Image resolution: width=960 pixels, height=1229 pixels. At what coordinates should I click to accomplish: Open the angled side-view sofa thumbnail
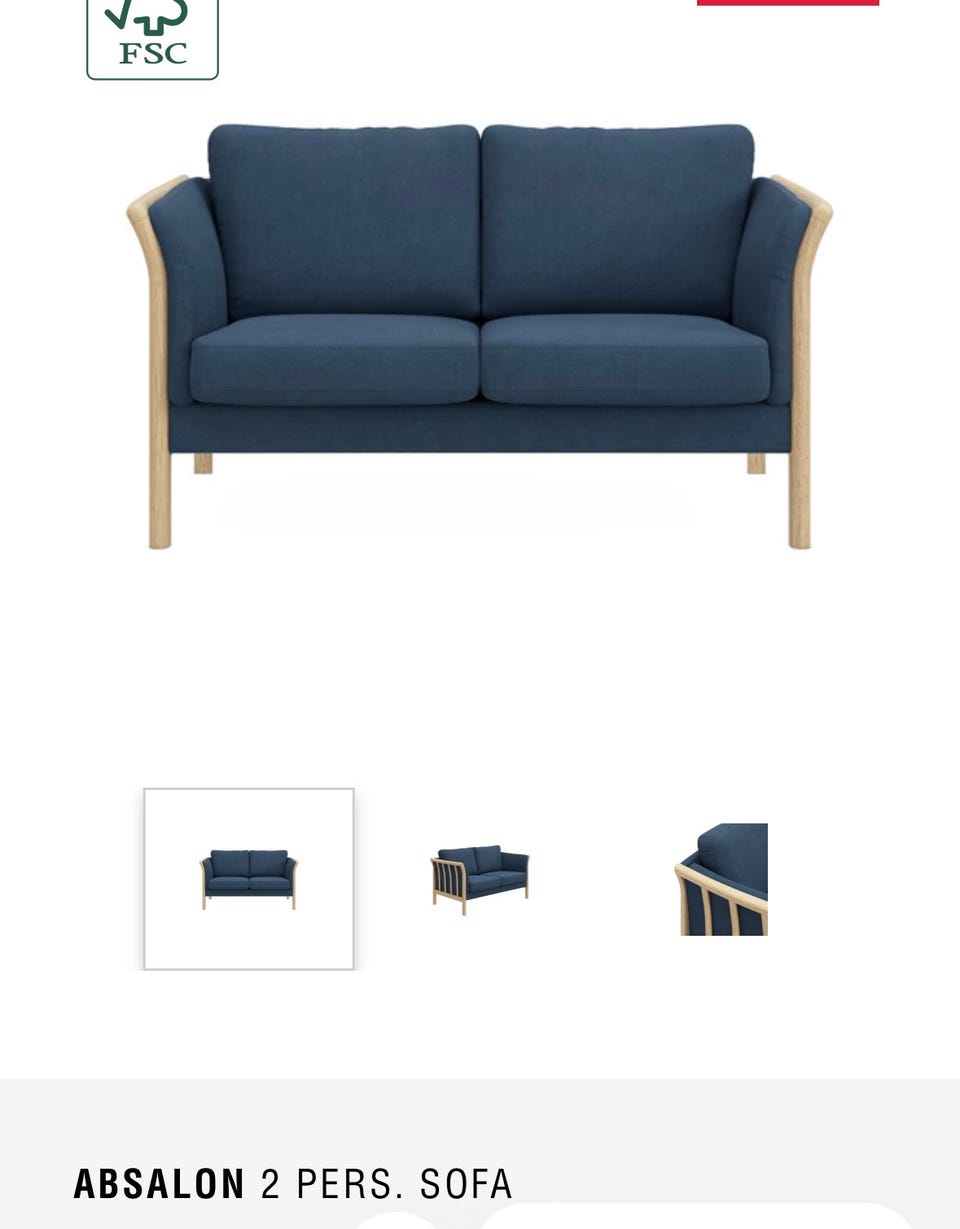coord(479,879)
